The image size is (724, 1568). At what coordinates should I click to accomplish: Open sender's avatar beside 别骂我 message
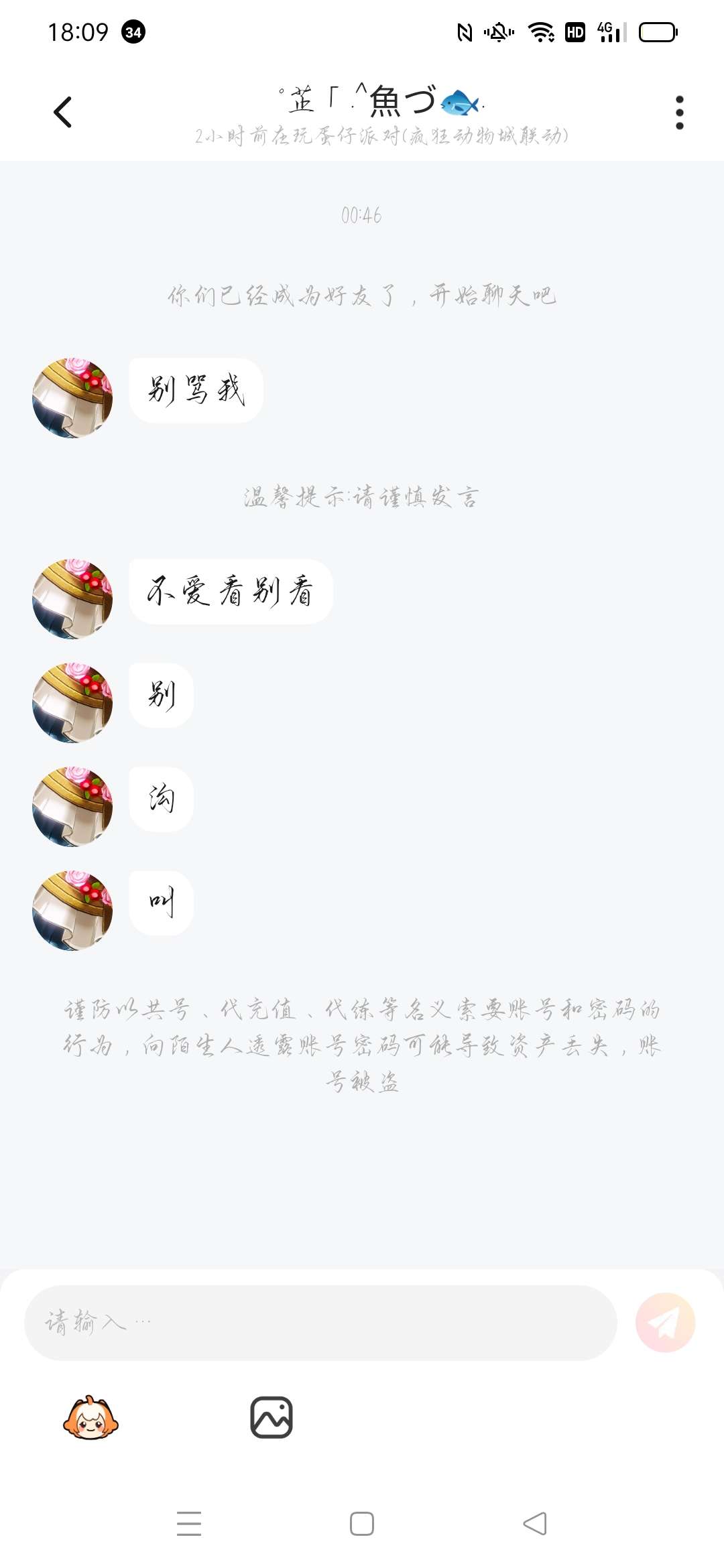tap(72, 397)
